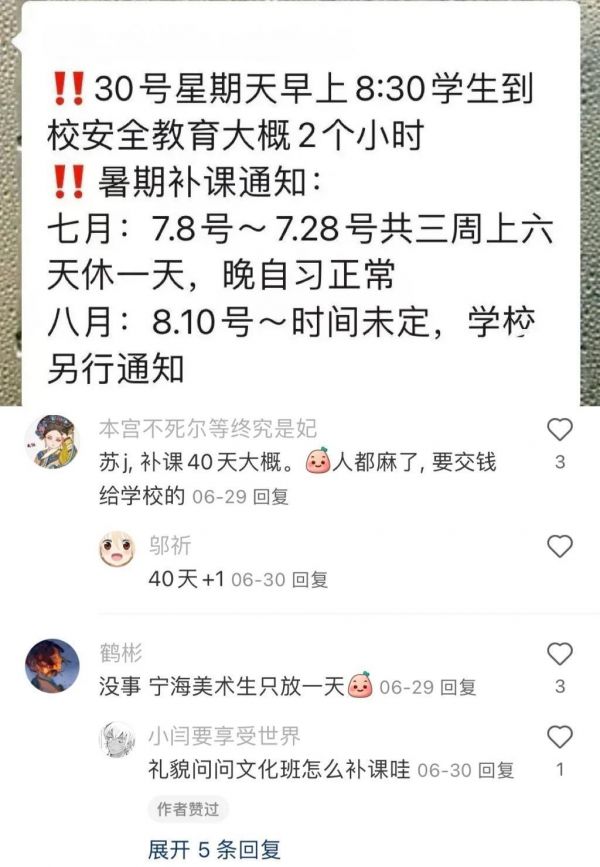The width and height of the screenshot is (600, 867).
Task: Like 邬祈's reply 40天+1
Action: coord(561,546)
